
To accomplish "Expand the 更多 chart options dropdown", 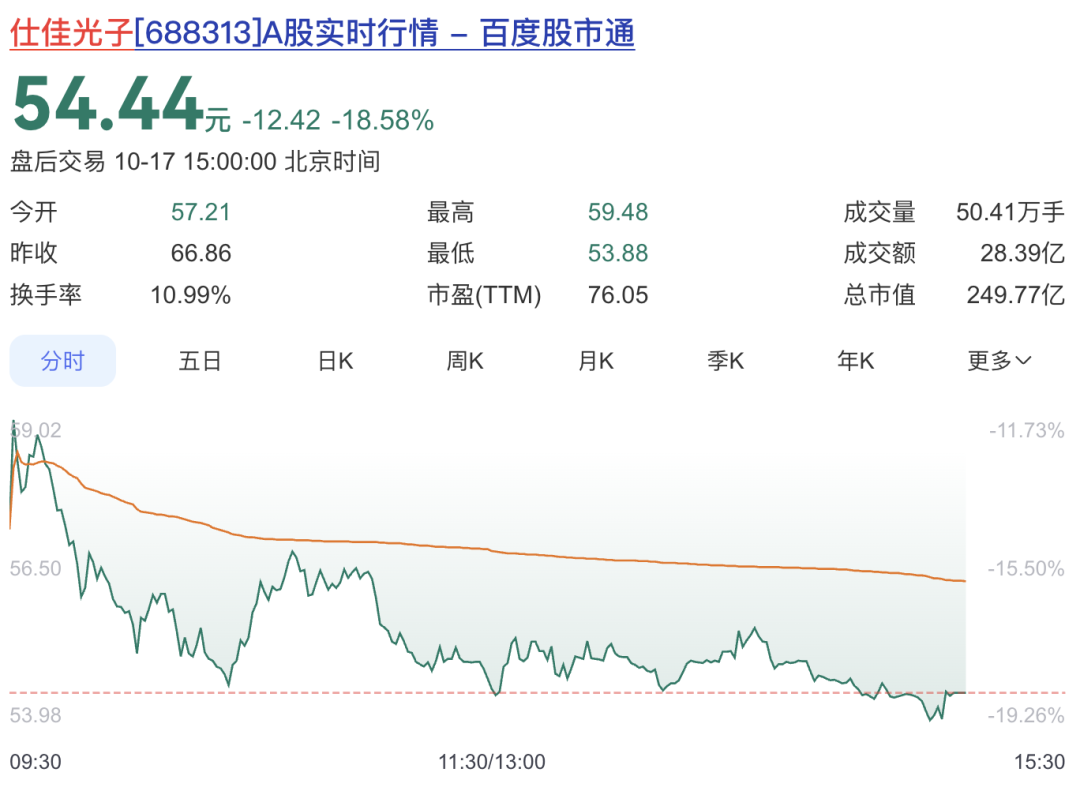I will point(999,361).
